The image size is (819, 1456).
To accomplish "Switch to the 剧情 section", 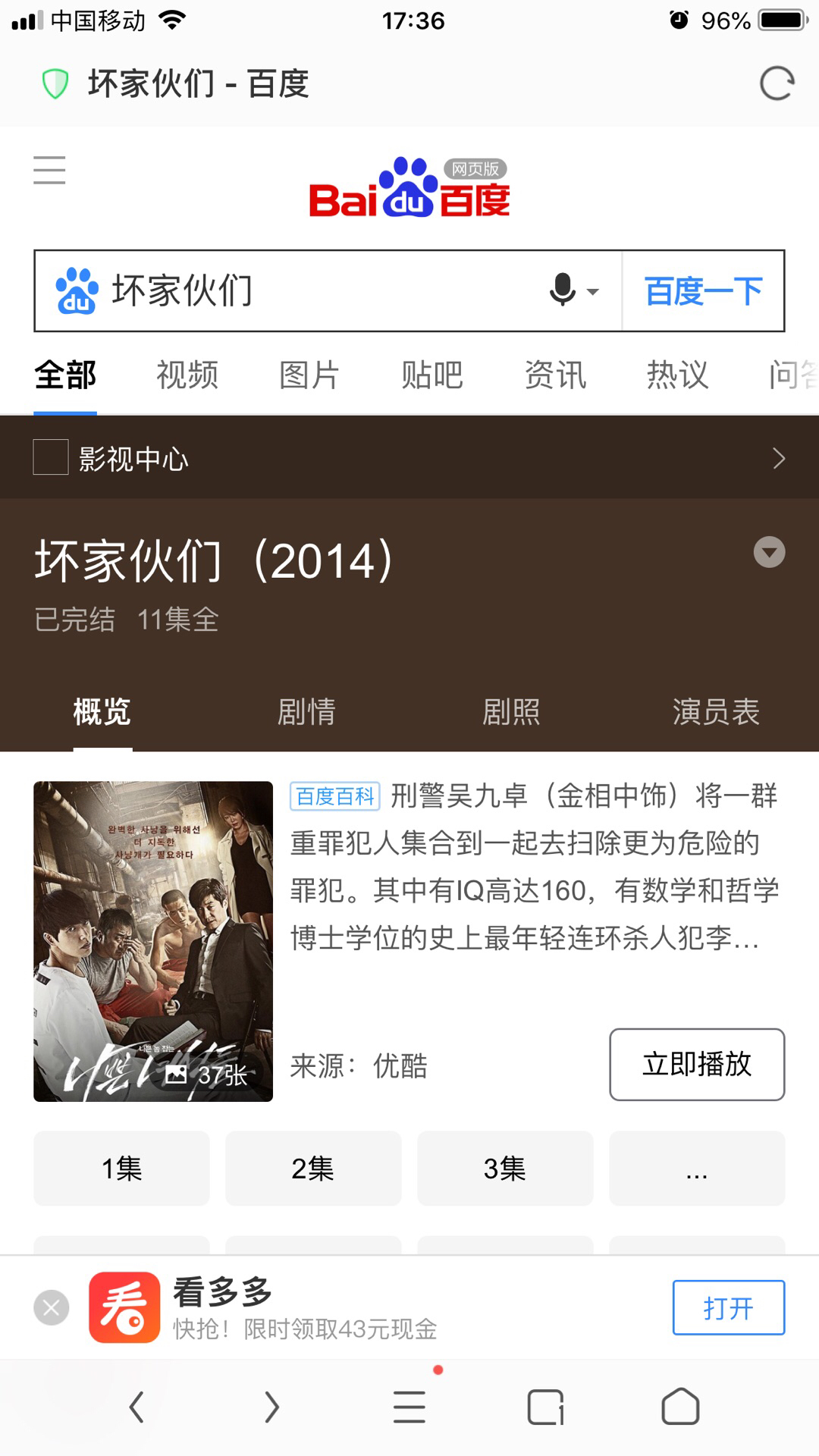I will click(x=306, y=711).
